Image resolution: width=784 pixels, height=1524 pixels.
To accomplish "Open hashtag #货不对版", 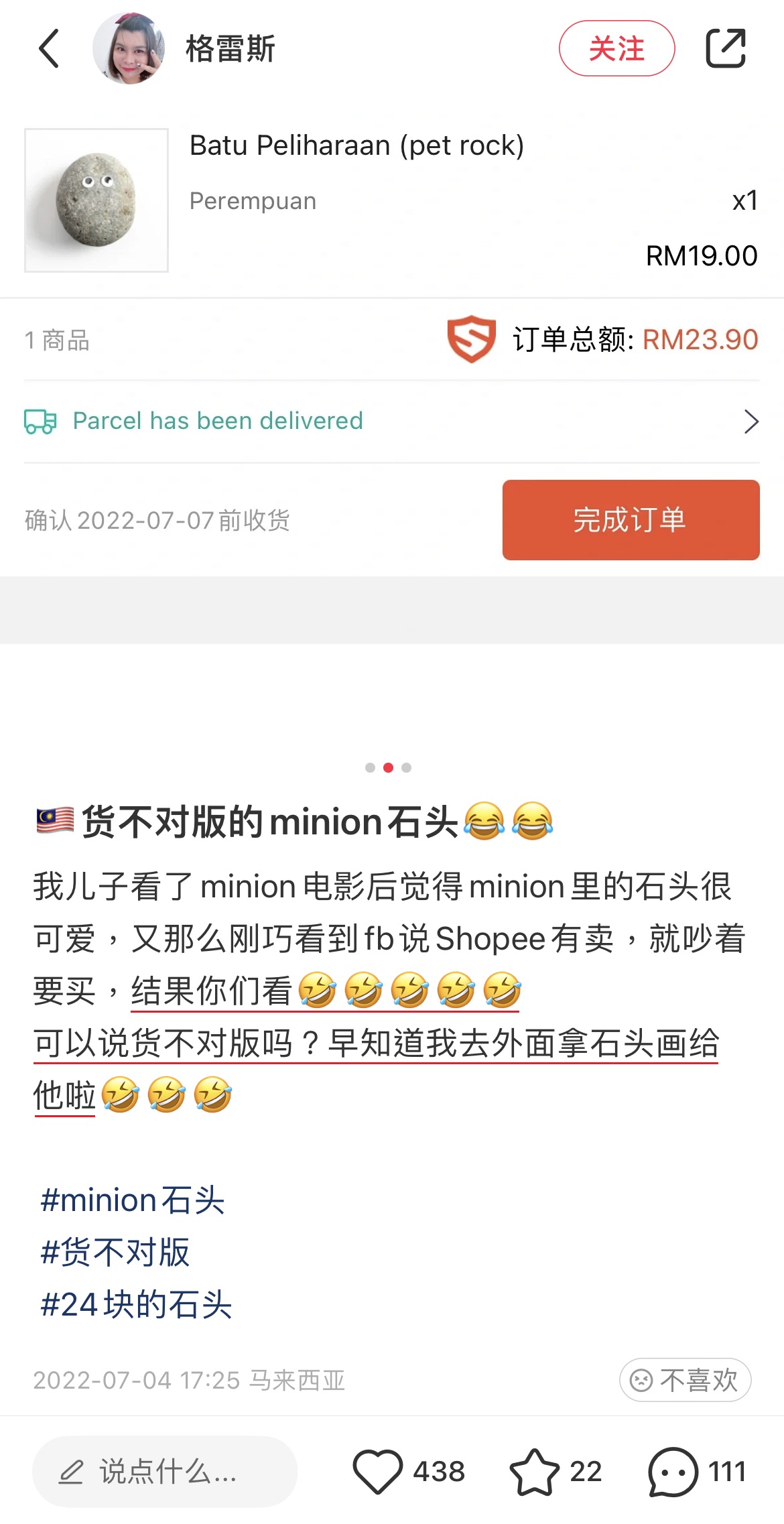I will point(115,1252).
